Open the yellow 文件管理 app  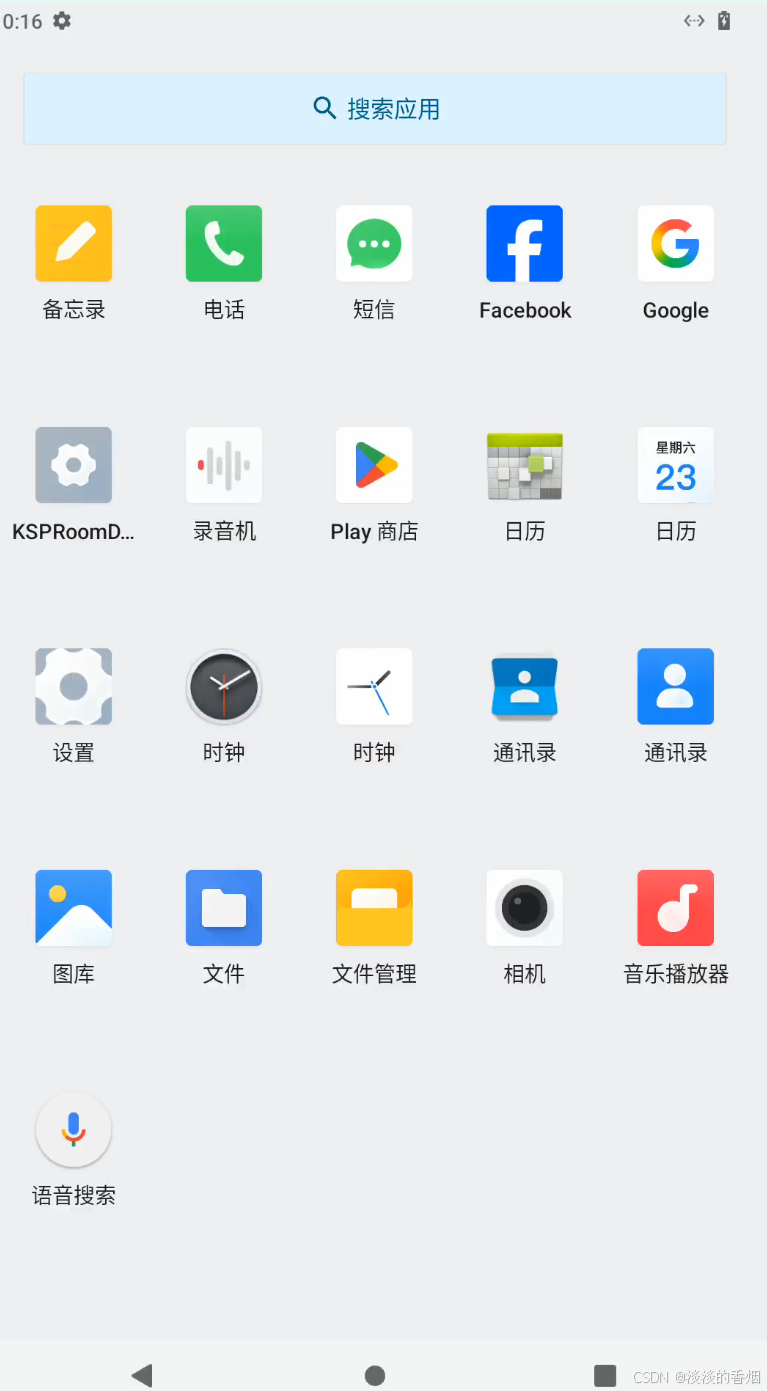[x=374, y=908]
